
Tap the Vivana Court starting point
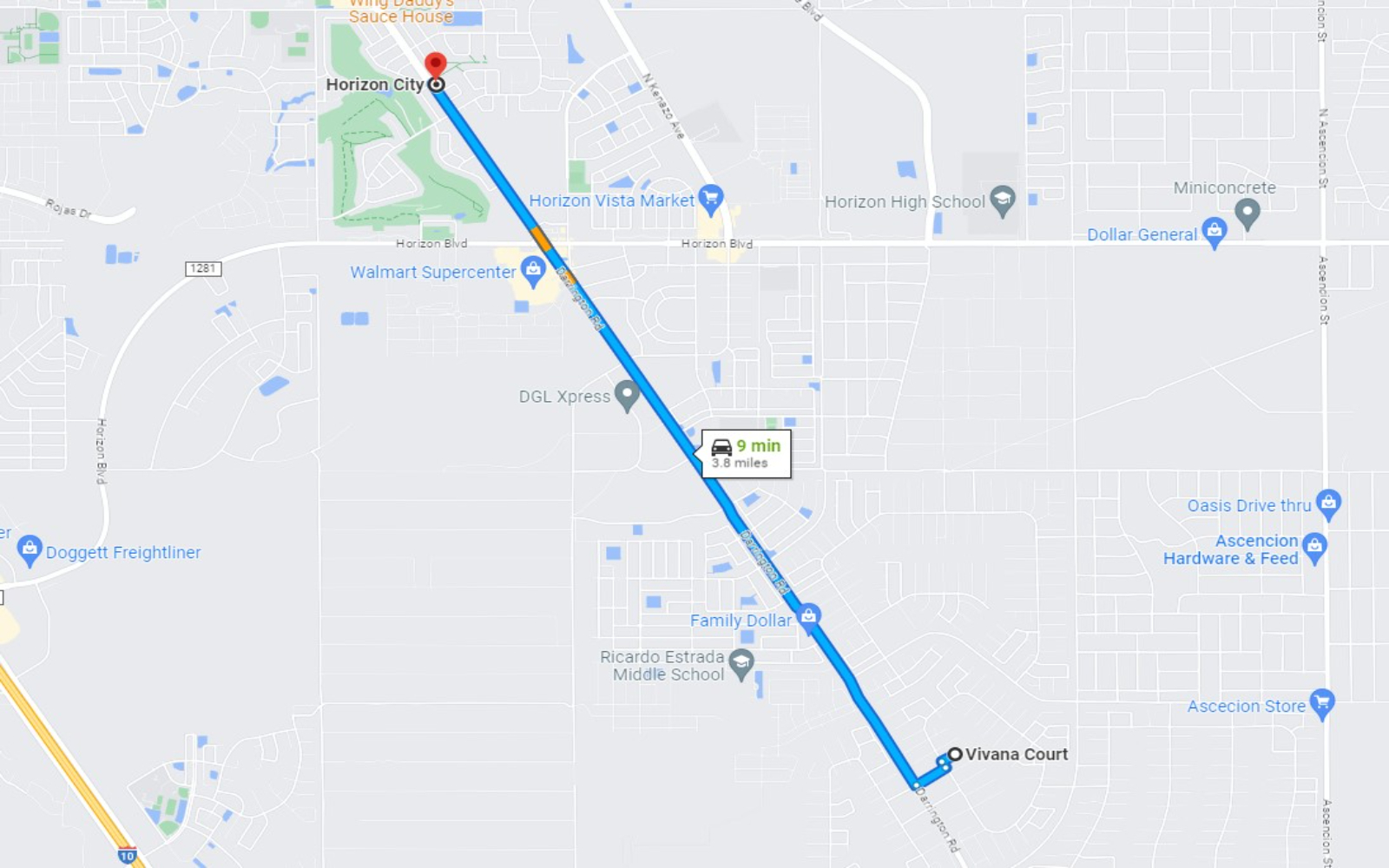(955, 754)
